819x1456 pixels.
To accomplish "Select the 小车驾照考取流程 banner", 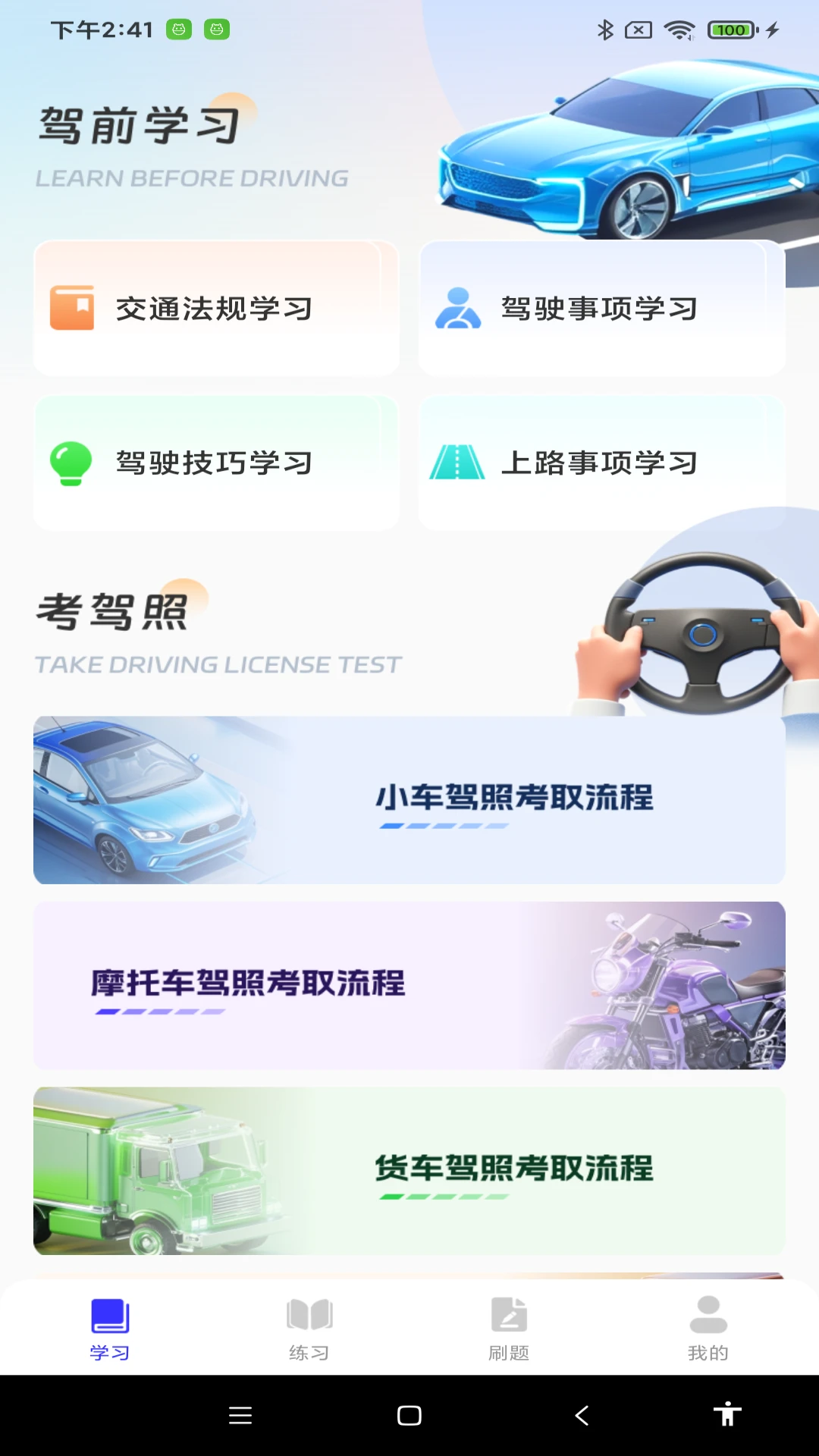I will [x=409, y=800].
